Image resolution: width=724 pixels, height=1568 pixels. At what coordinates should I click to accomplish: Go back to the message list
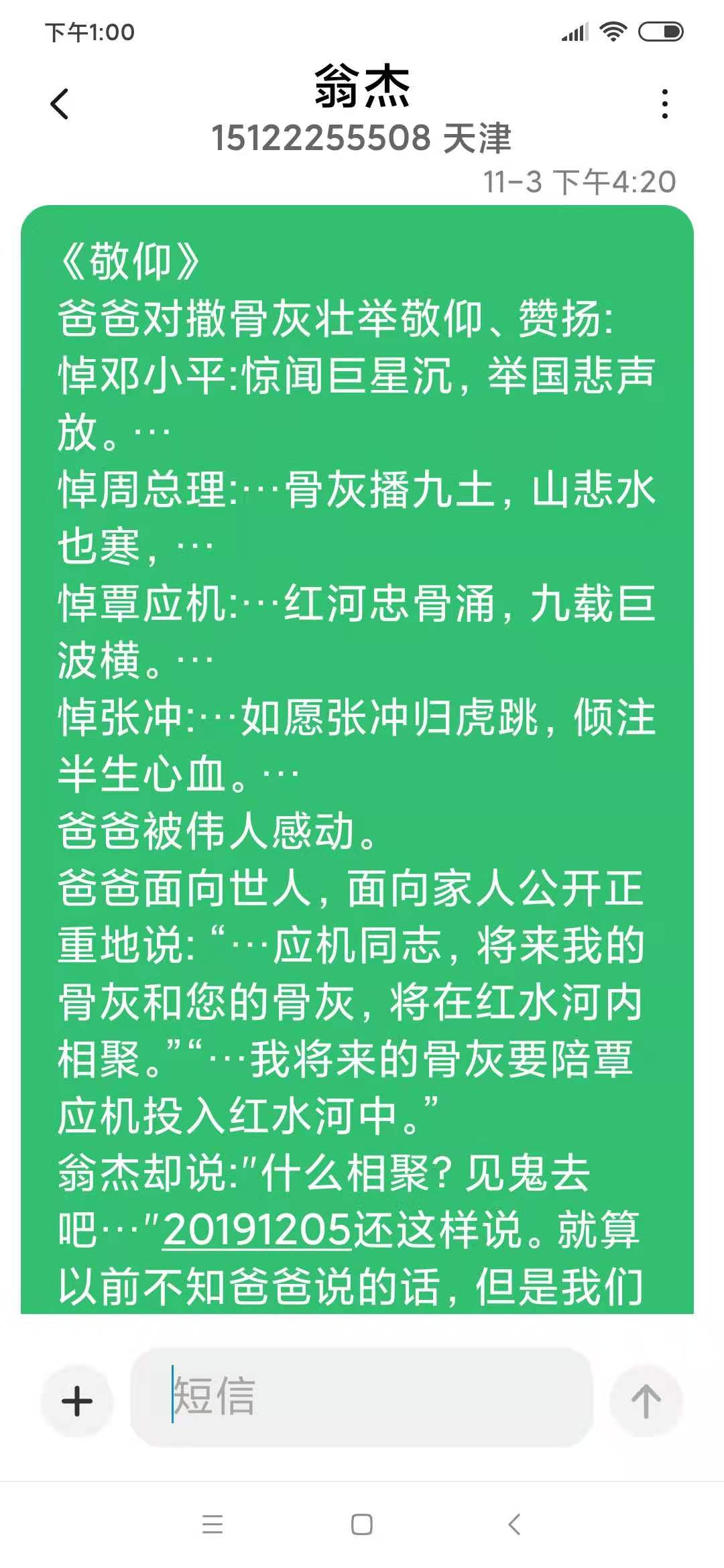60,105
